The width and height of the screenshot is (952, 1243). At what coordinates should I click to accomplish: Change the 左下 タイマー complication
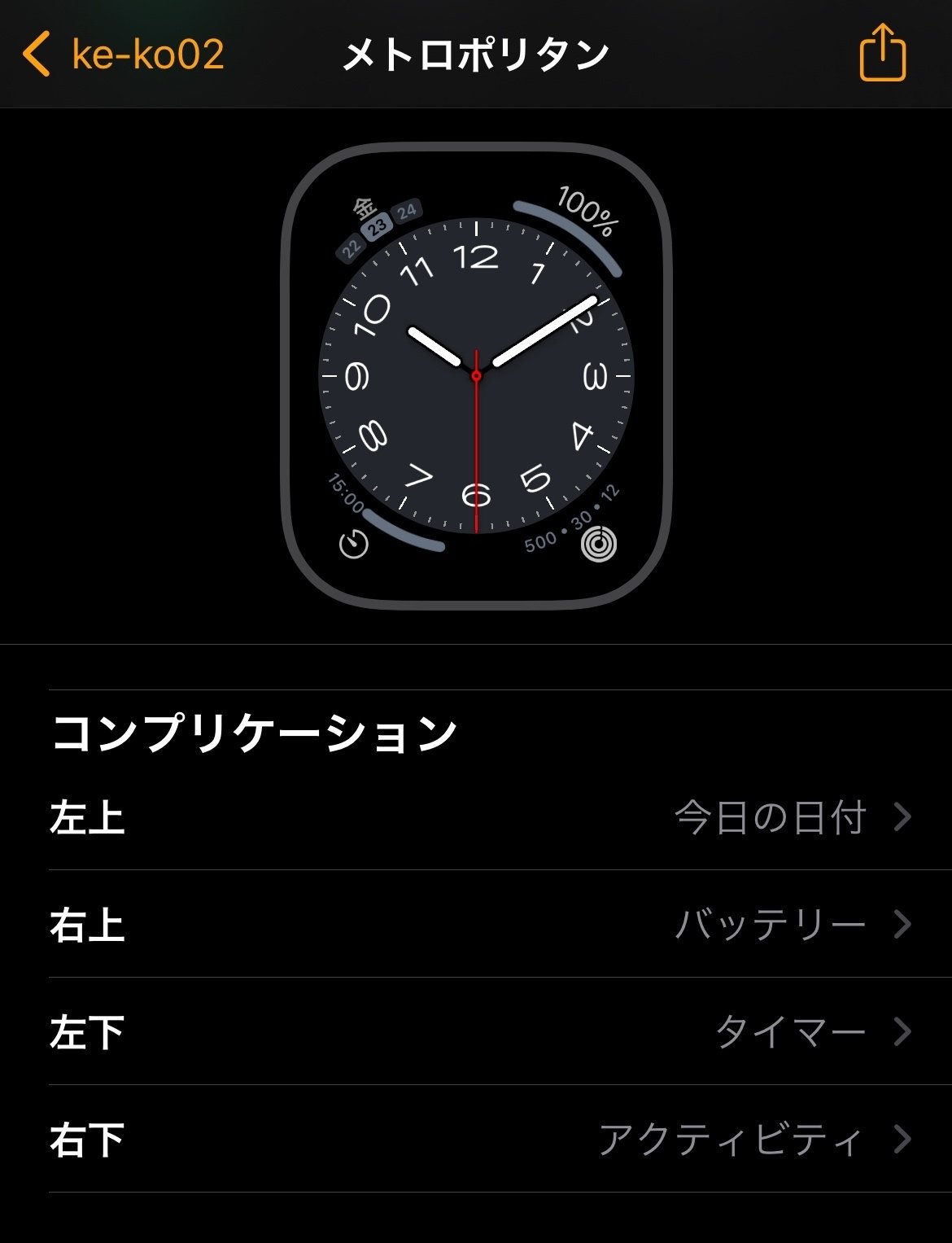480,1031
